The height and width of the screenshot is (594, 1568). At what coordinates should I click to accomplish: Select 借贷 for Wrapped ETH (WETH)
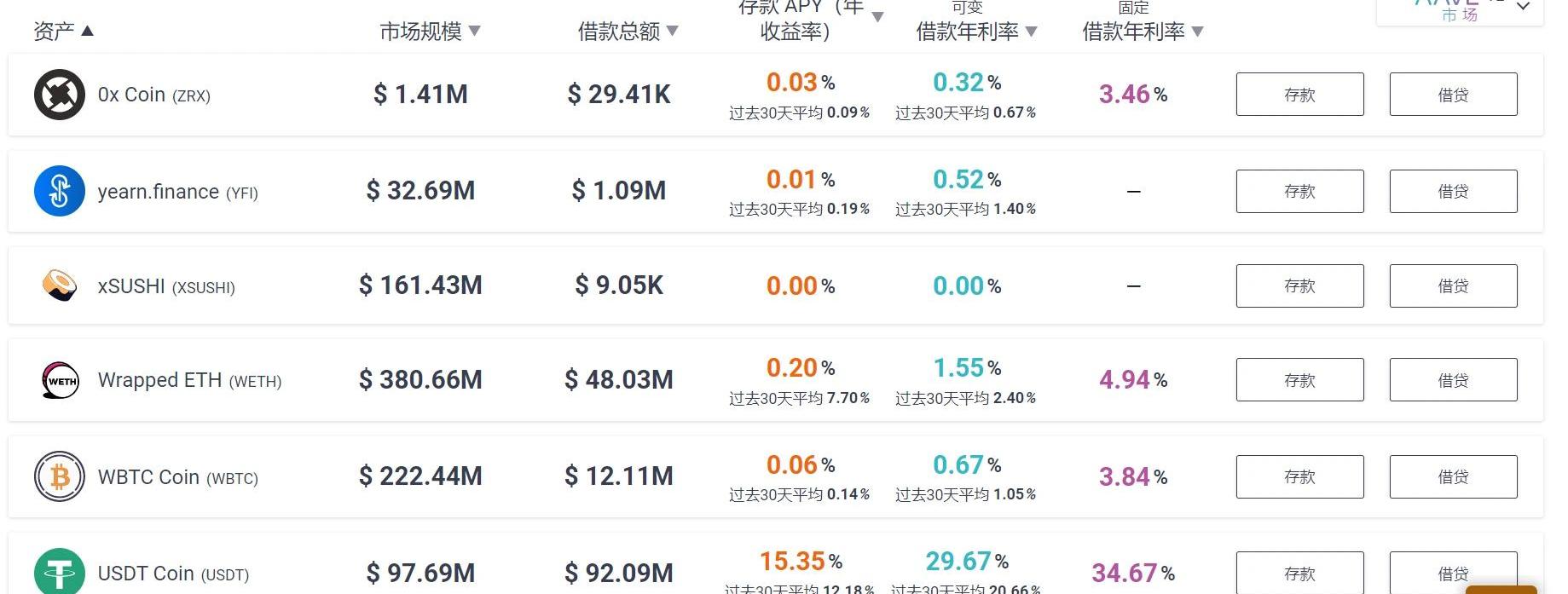coord(1453,380)
